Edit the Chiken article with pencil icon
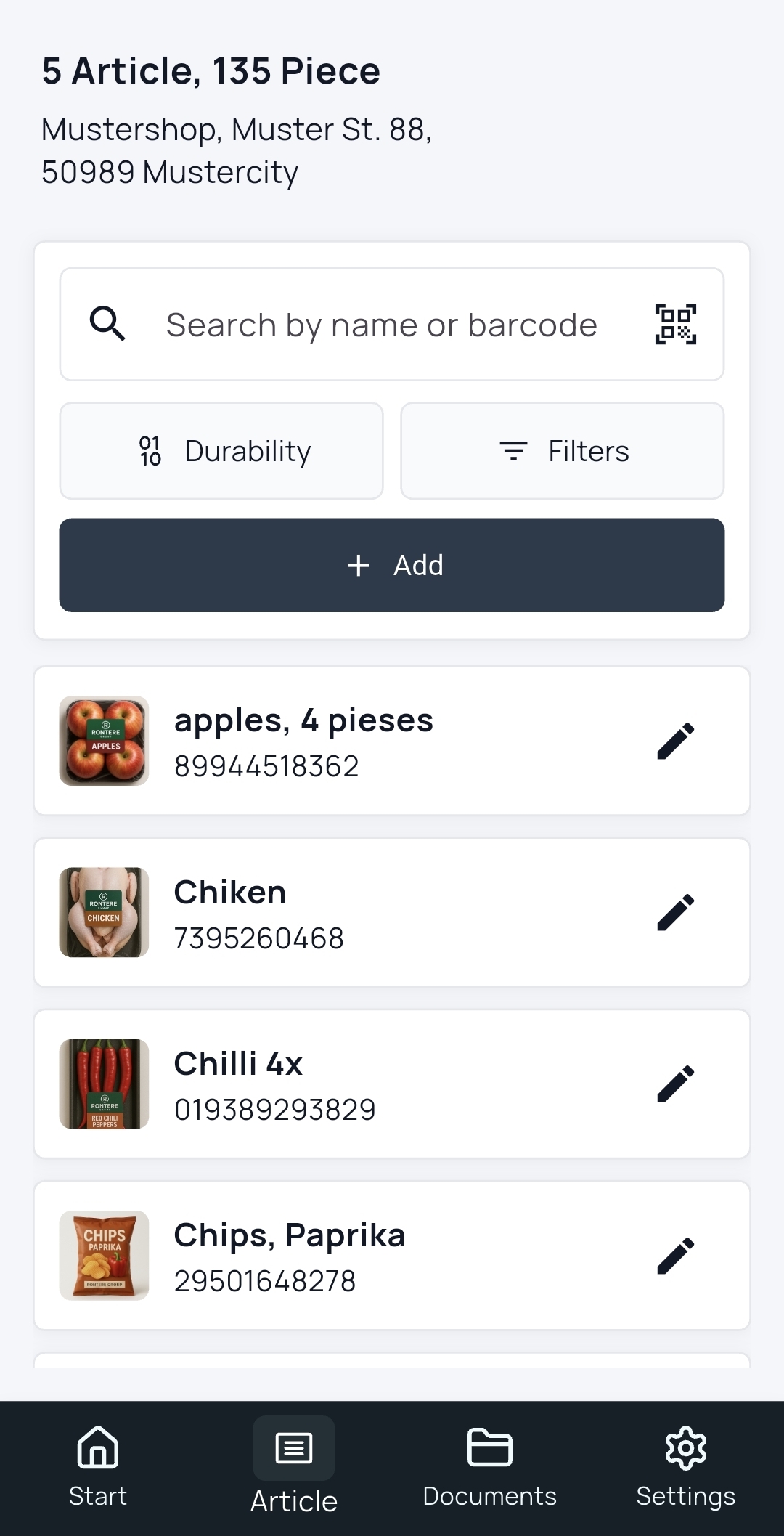The width and height of the screenshot is (784, 1536). pos(675,912)
